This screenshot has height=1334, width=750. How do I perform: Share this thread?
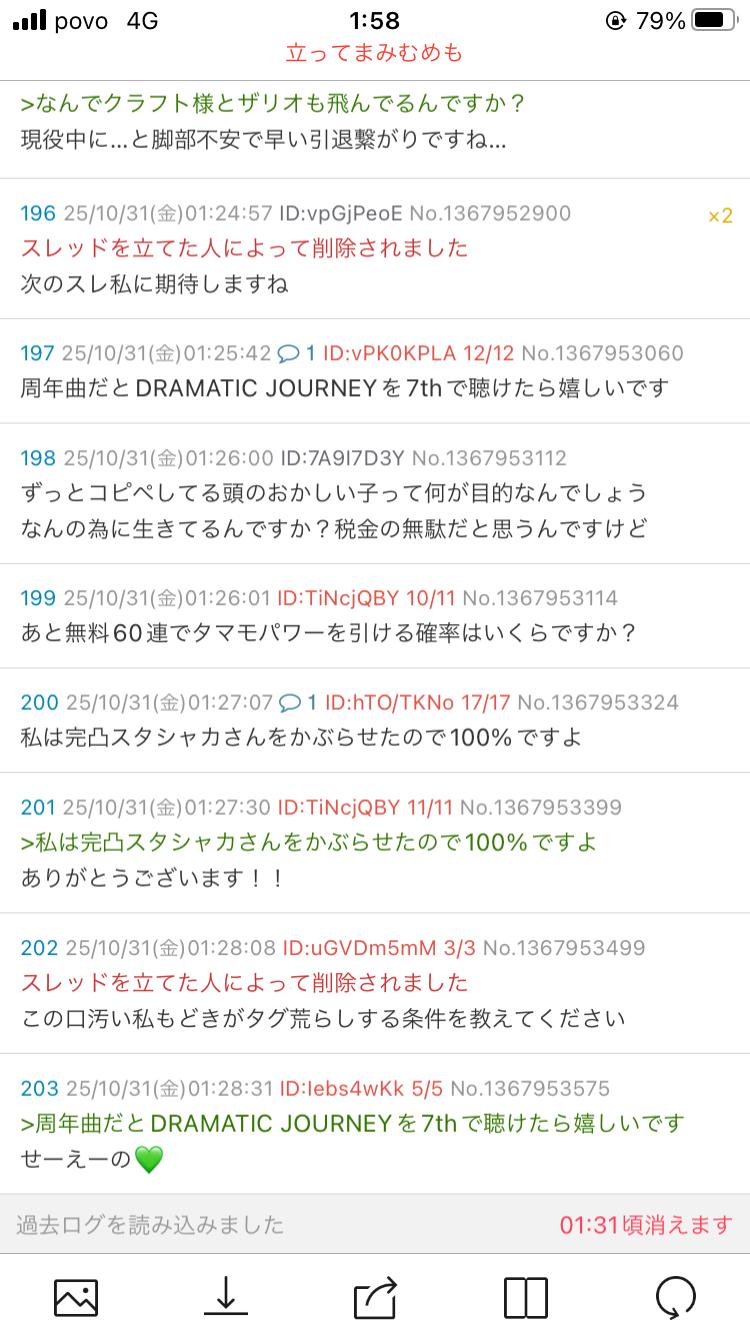click(376, 1297)
